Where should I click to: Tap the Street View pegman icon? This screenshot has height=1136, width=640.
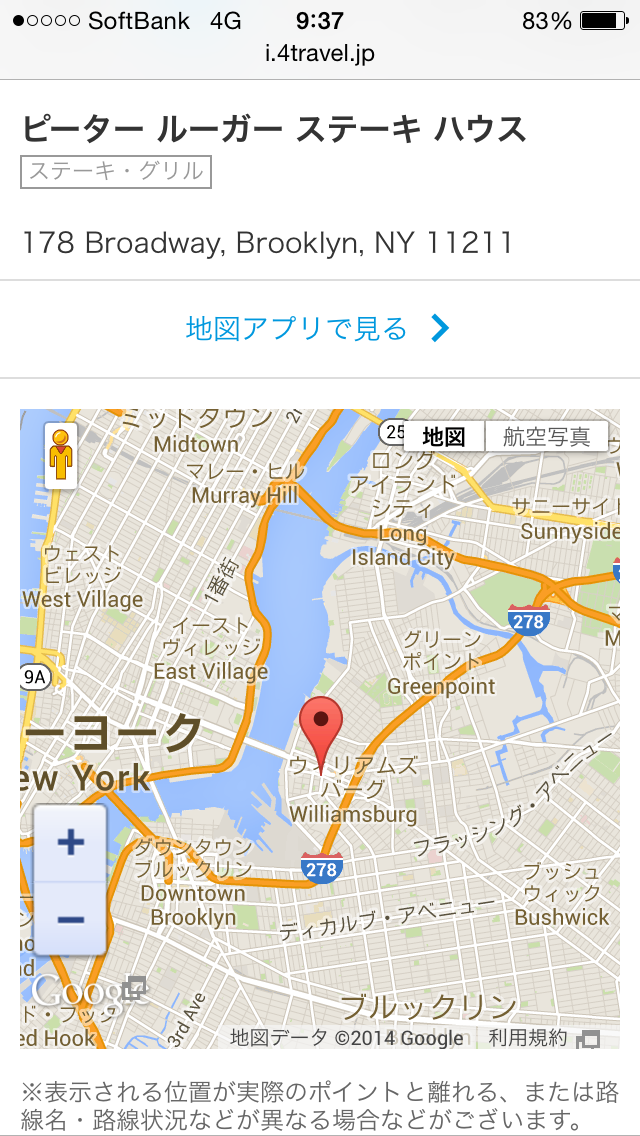61,456
